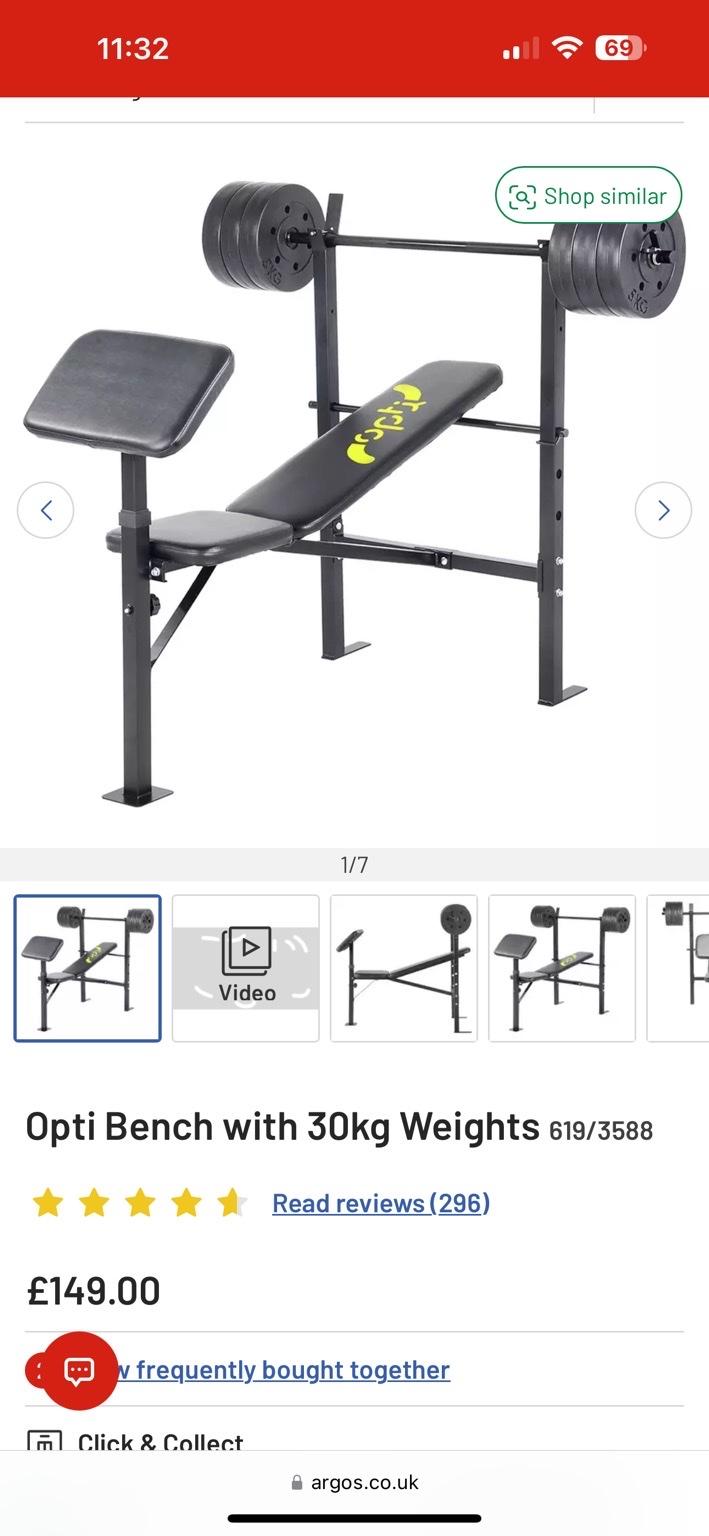Tap the argos.co.uk address bar
Screen dimensions: 709x1536
(x=355, y=1482)
